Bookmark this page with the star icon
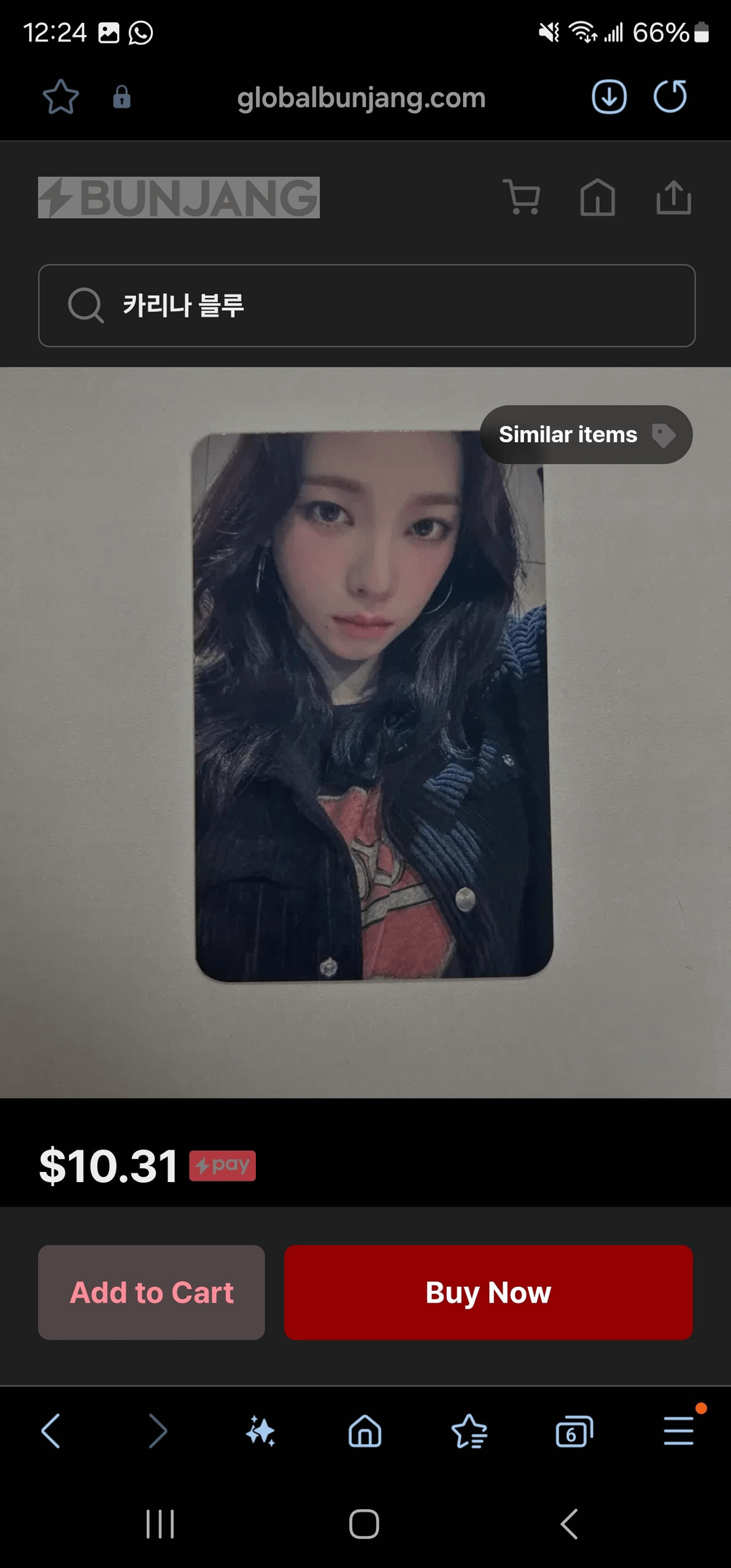This screenshot has width=731, height=1568. coord(61,97)
